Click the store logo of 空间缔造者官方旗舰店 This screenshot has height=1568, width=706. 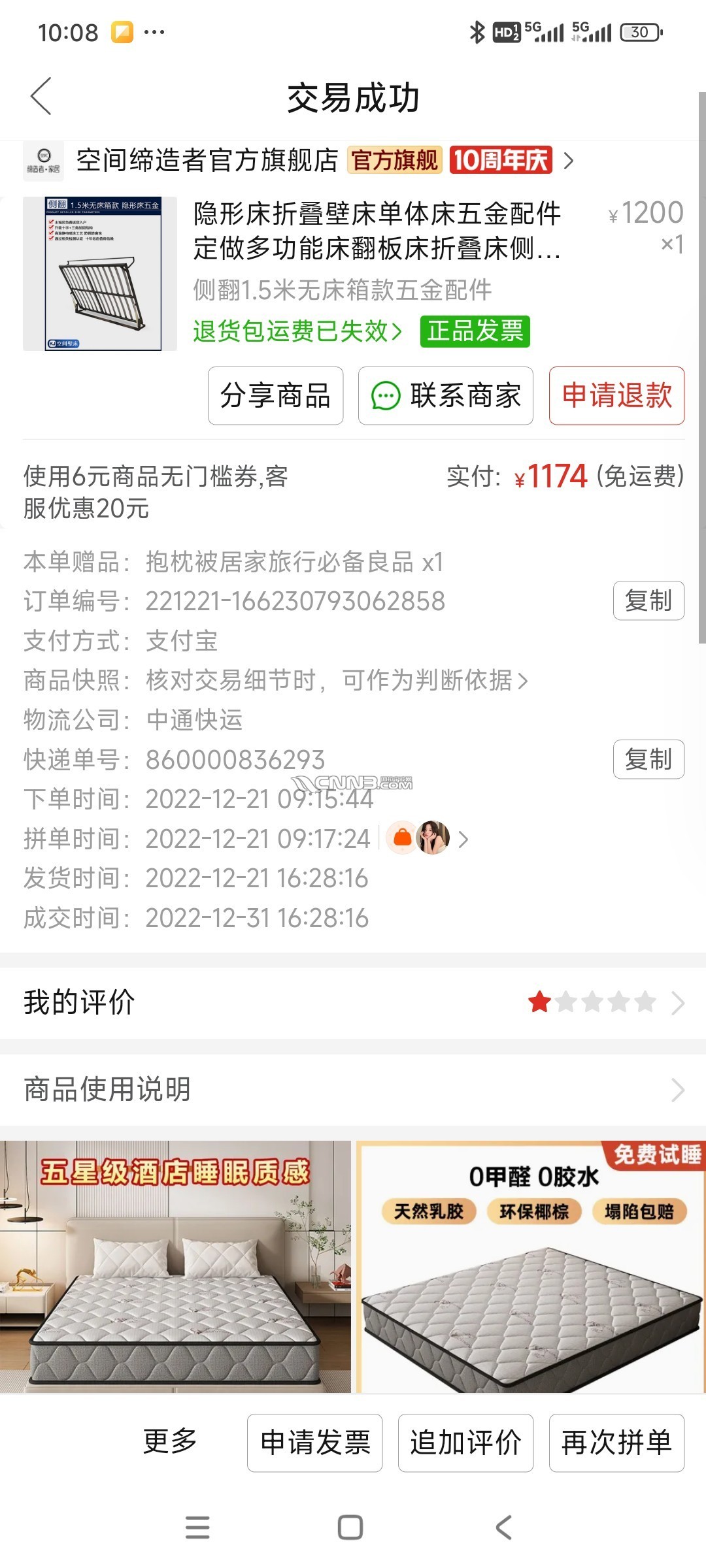coord(44,159)
